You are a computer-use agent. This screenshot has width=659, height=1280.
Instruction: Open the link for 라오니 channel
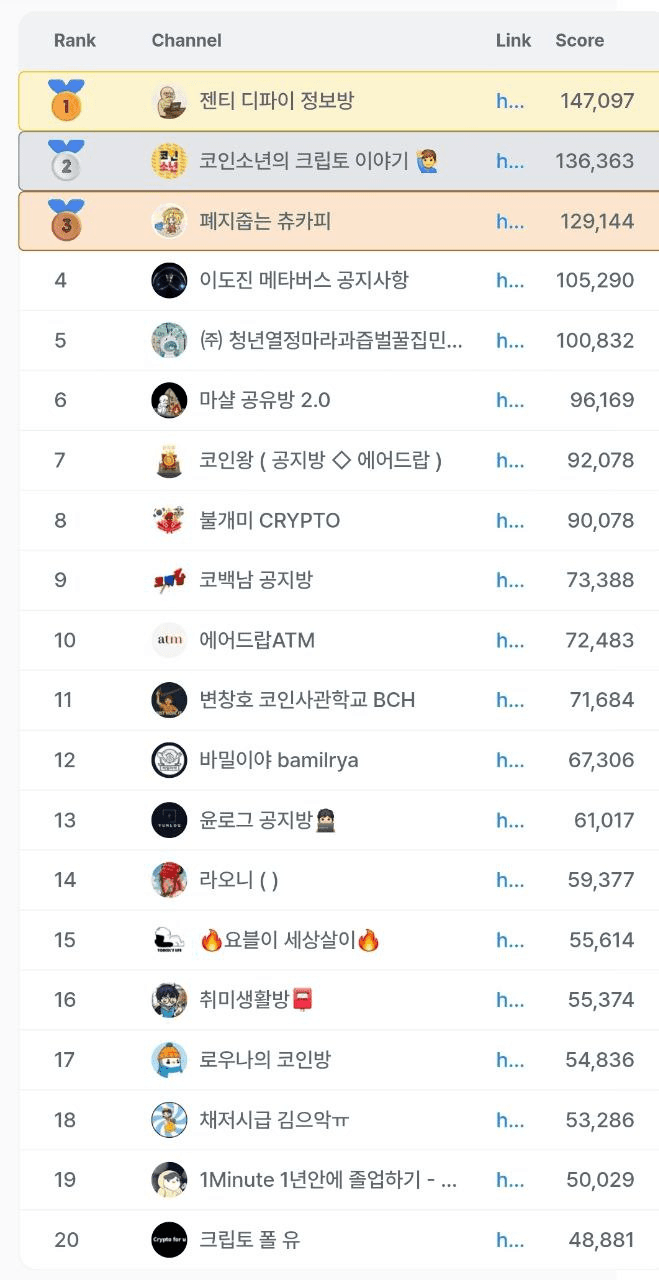point(510,881)
